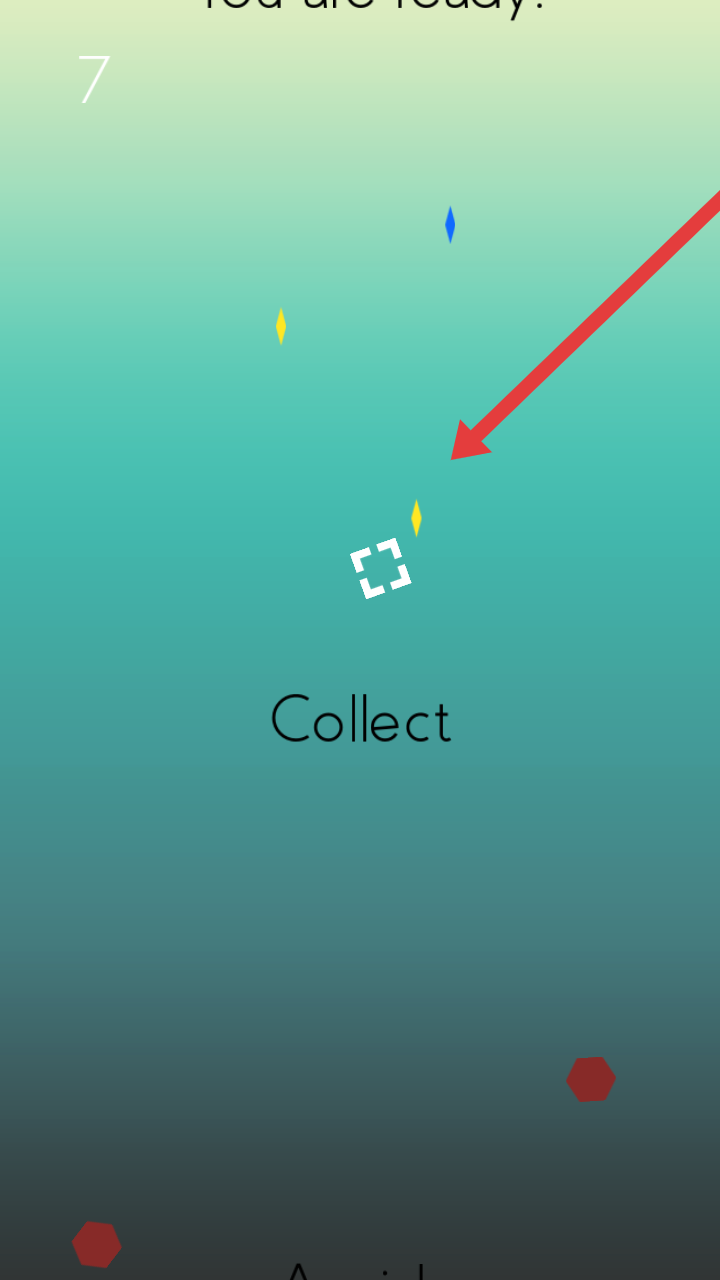Tap the white square player marker
The width and height of the screenshot is (720, 1280).
point(381,568)
